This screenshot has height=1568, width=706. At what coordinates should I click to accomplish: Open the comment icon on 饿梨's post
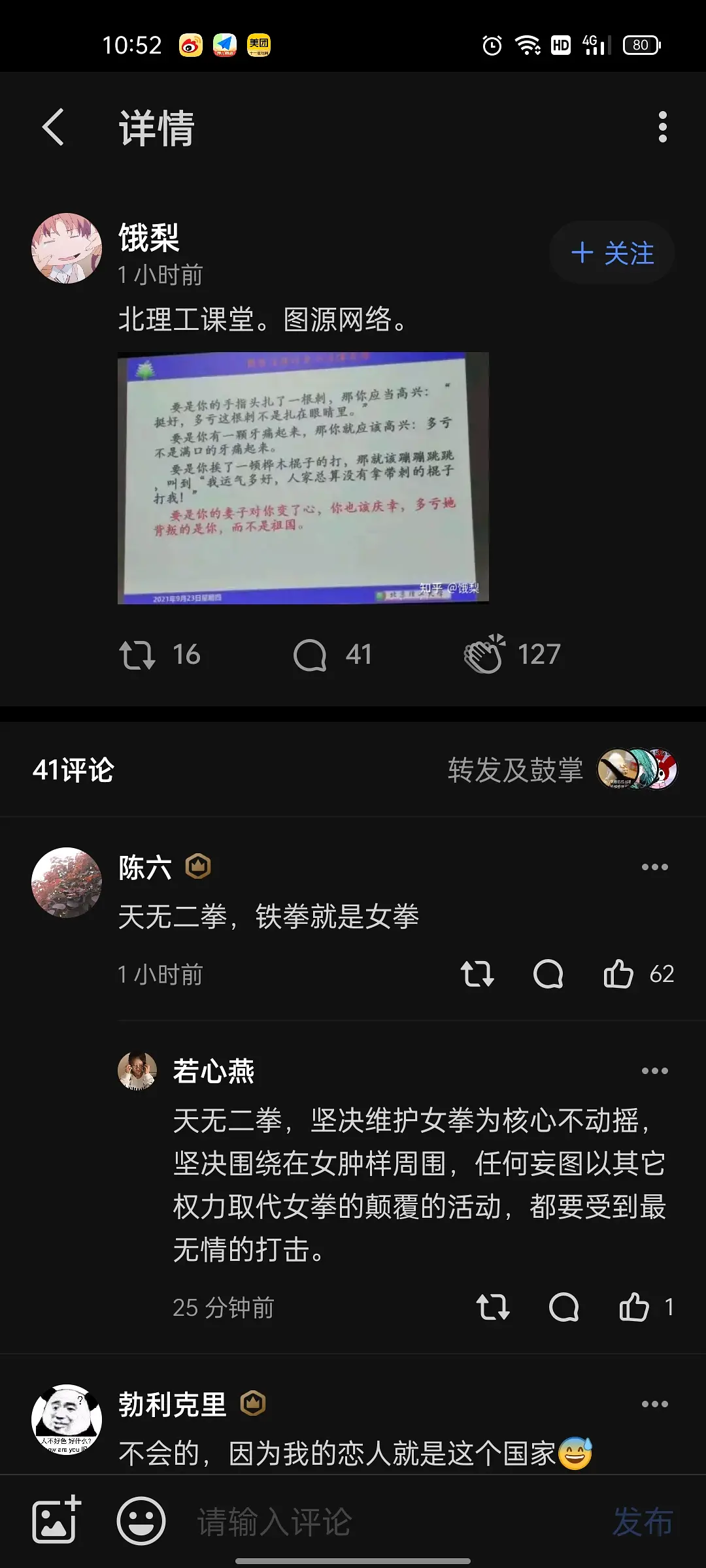point(310,655)
